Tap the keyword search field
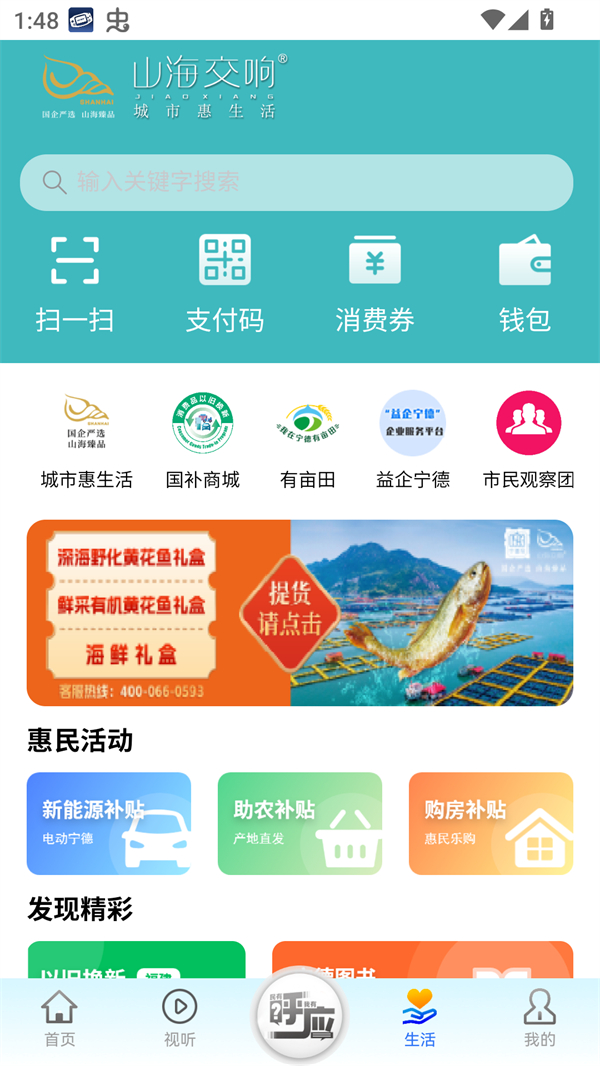Screen dimensions: 600x1066 point(296,182)
